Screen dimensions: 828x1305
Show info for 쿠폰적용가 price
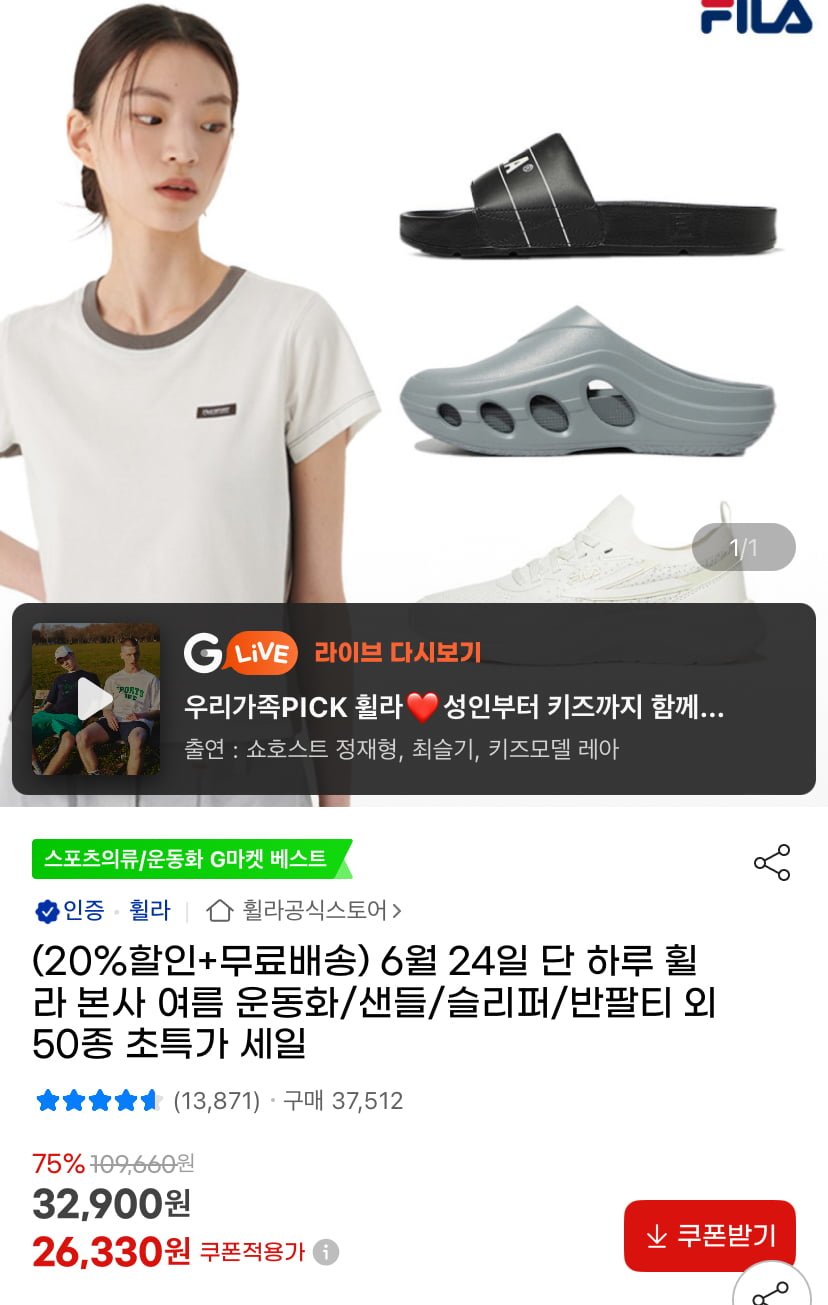(326, 1252)
